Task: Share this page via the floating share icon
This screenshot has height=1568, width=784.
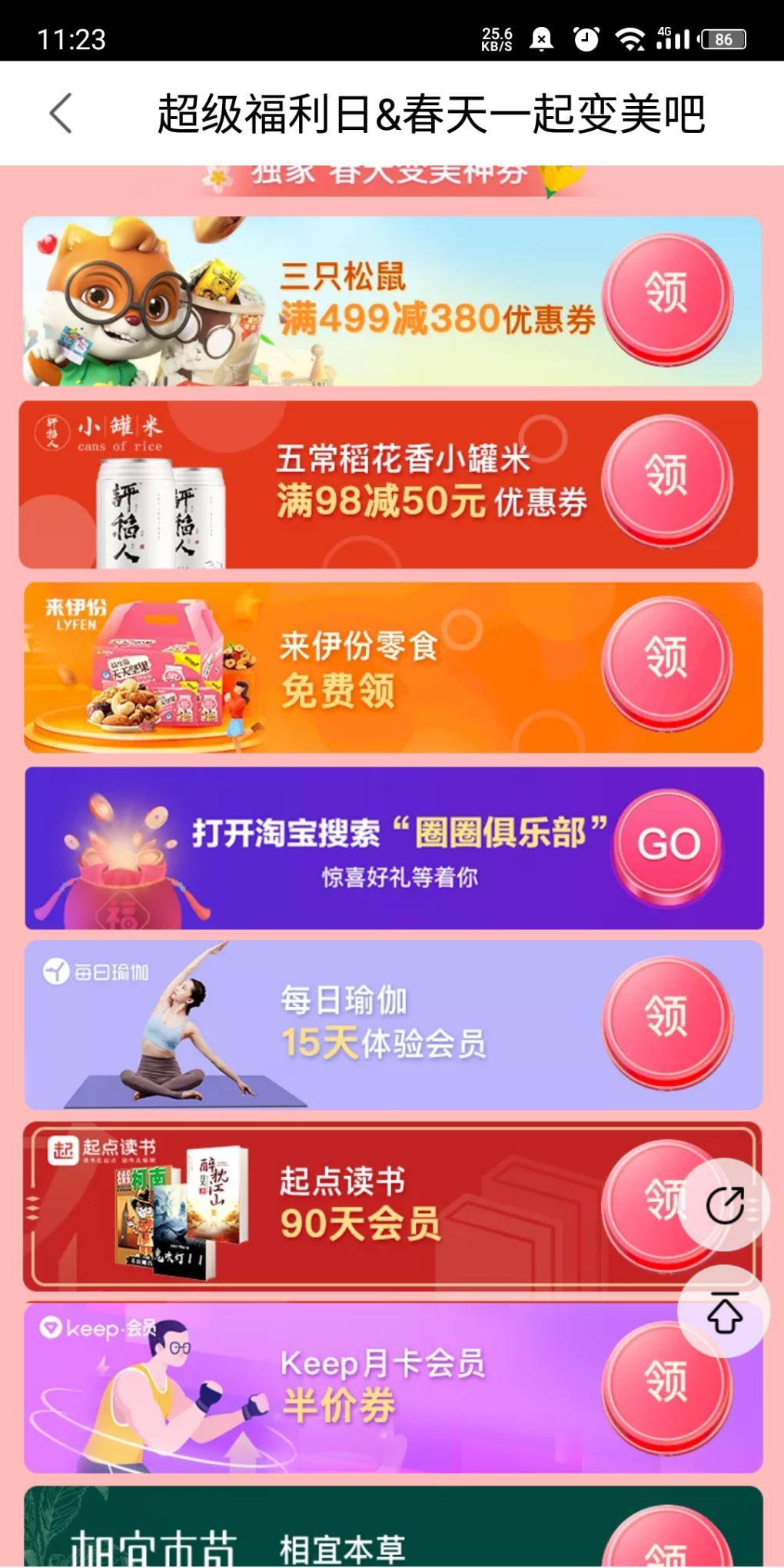Action: point(724,1205)
